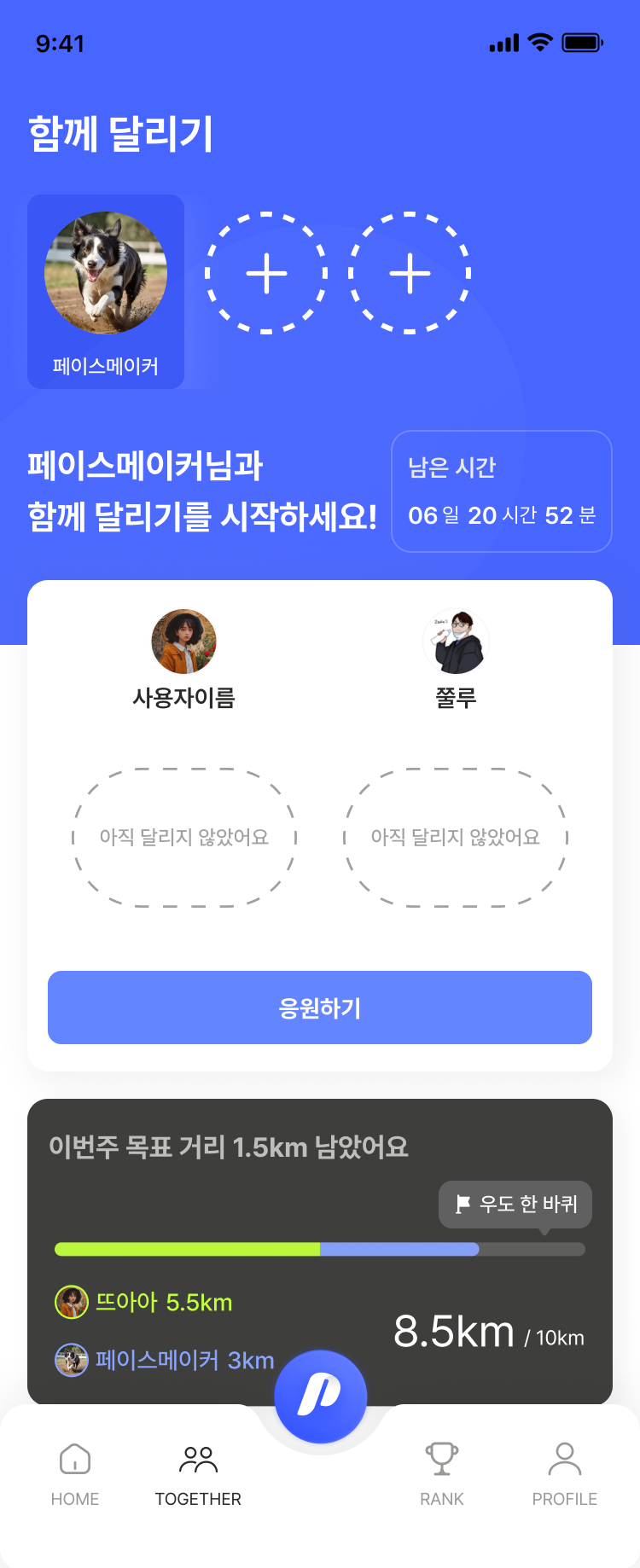Tap 쭐루's profile photo thumbnail
640x1568 pixels.
click(x=456, y=642)
